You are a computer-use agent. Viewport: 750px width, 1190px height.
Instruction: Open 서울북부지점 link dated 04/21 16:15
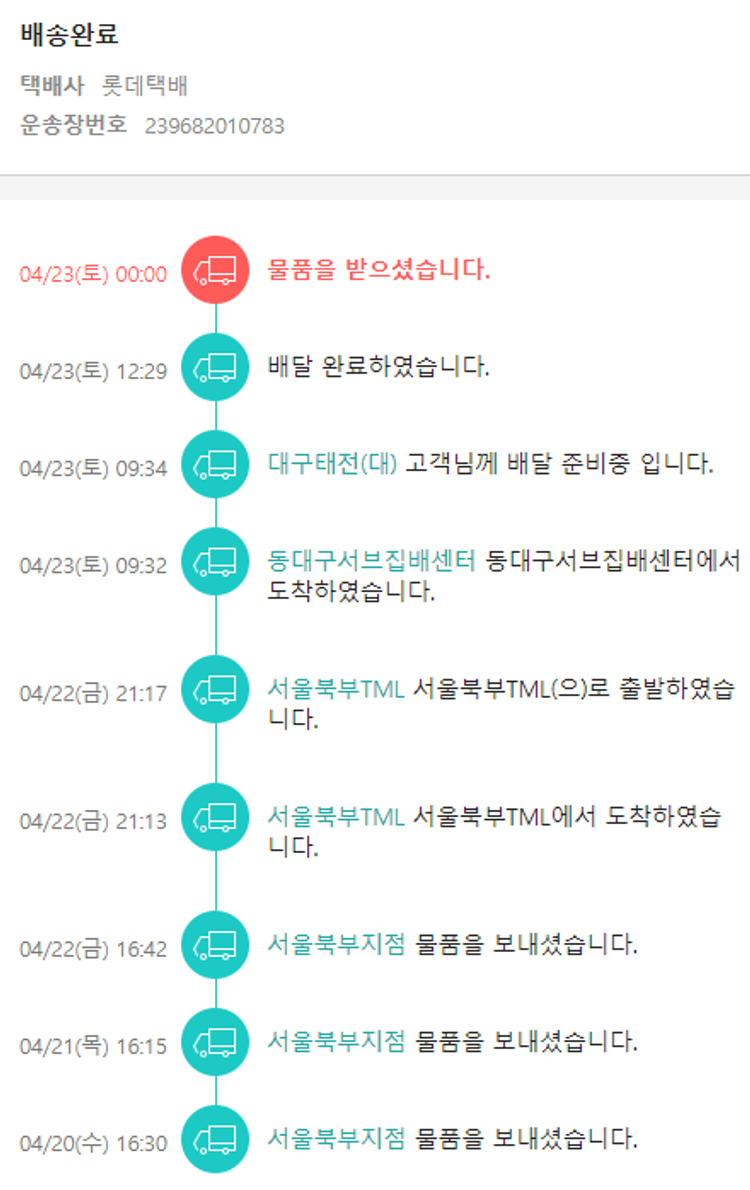[336, 1041]
